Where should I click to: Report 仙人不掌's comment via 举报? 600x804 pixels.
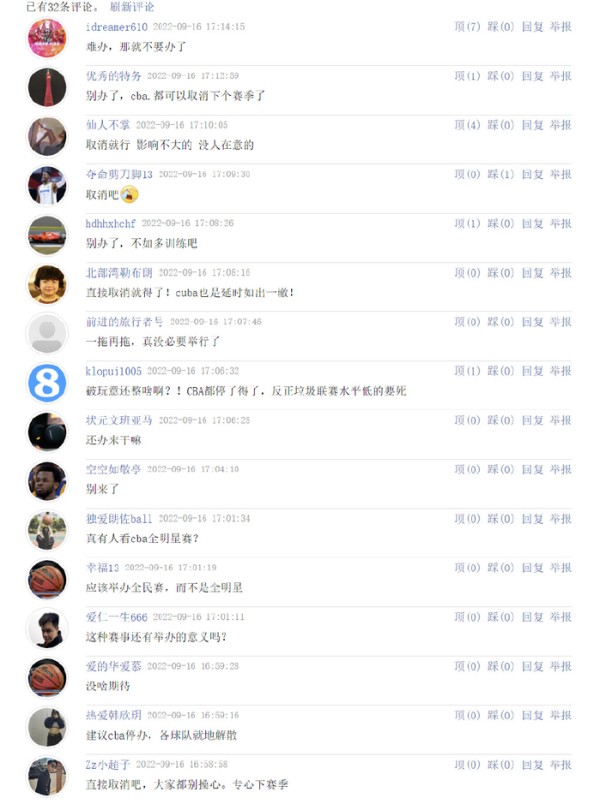[x=560, y=125]
